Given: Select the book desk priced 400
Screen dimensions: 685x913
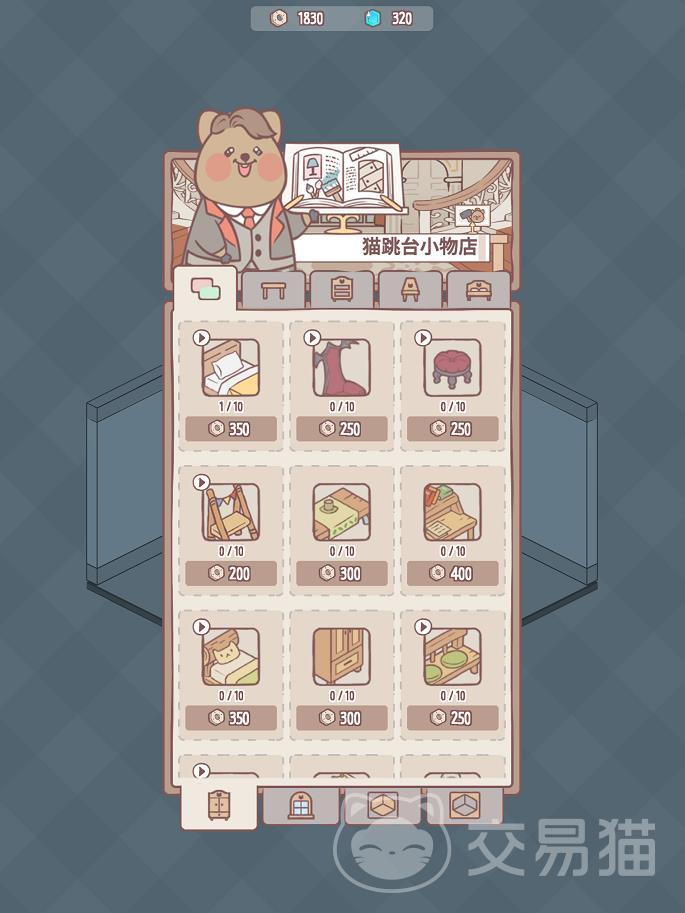Looking at the screenshot, I should [453, 513].
